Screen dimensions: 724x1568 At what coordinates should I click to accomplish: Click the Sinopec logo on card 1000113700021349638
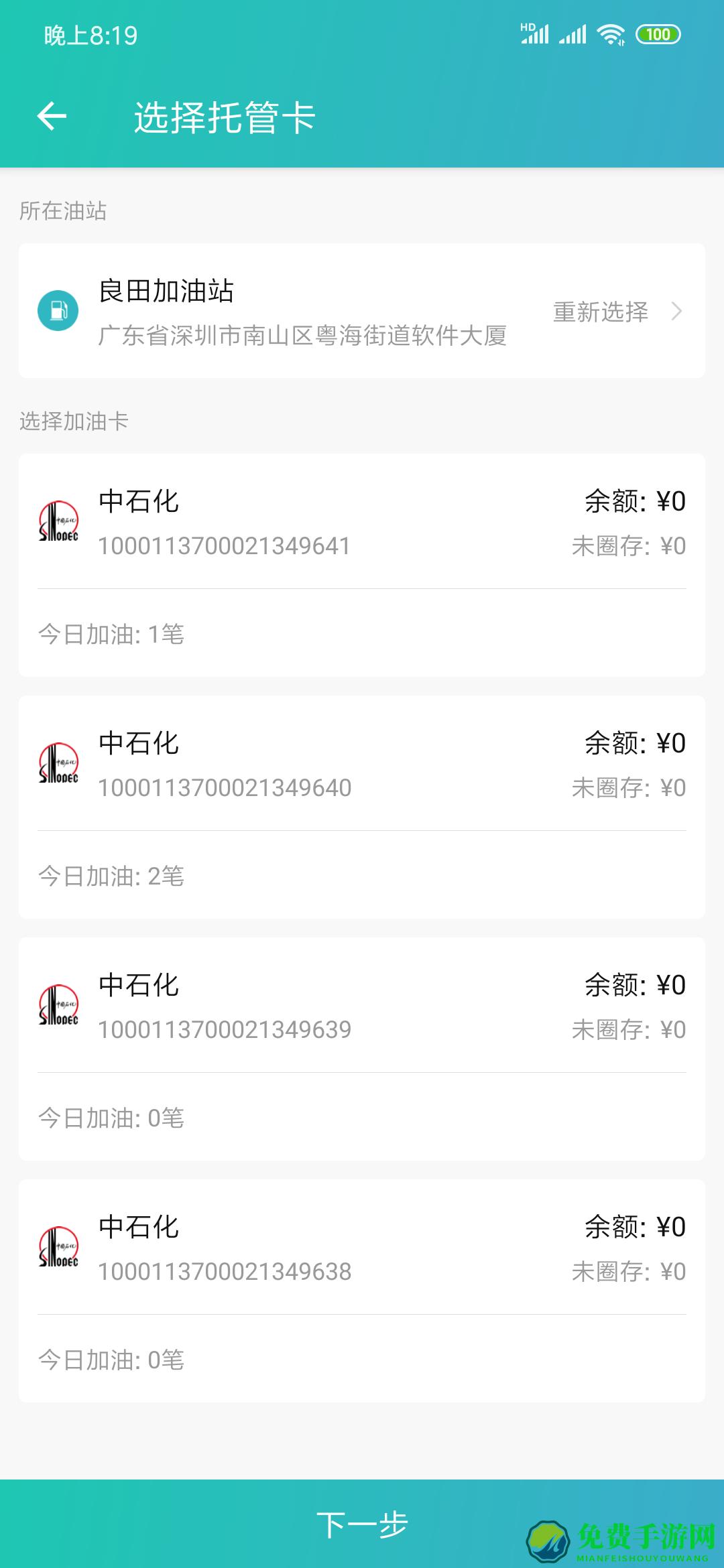[x=59, y=1245]
